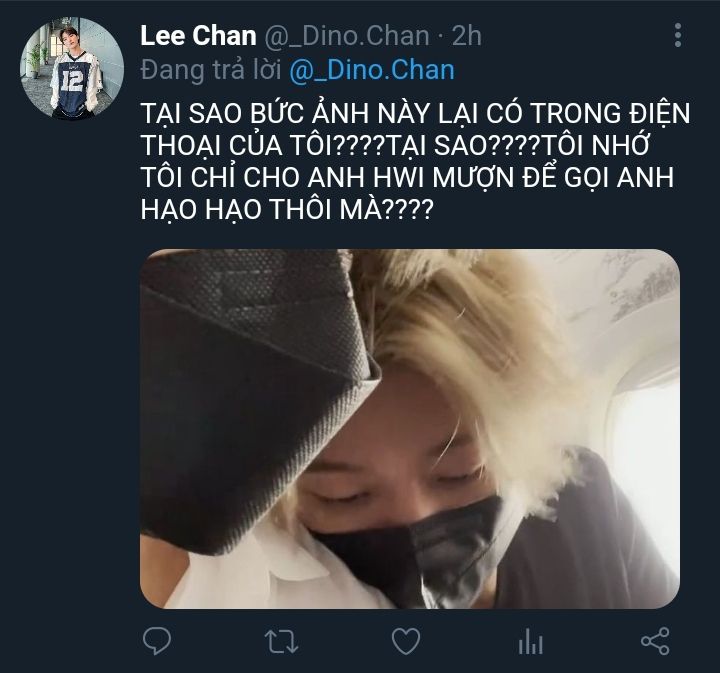The height and width of the screenshot is (673, 720).
Task: Open the tweet's three-dot overflow menu
Action: [x=678, y=35]
